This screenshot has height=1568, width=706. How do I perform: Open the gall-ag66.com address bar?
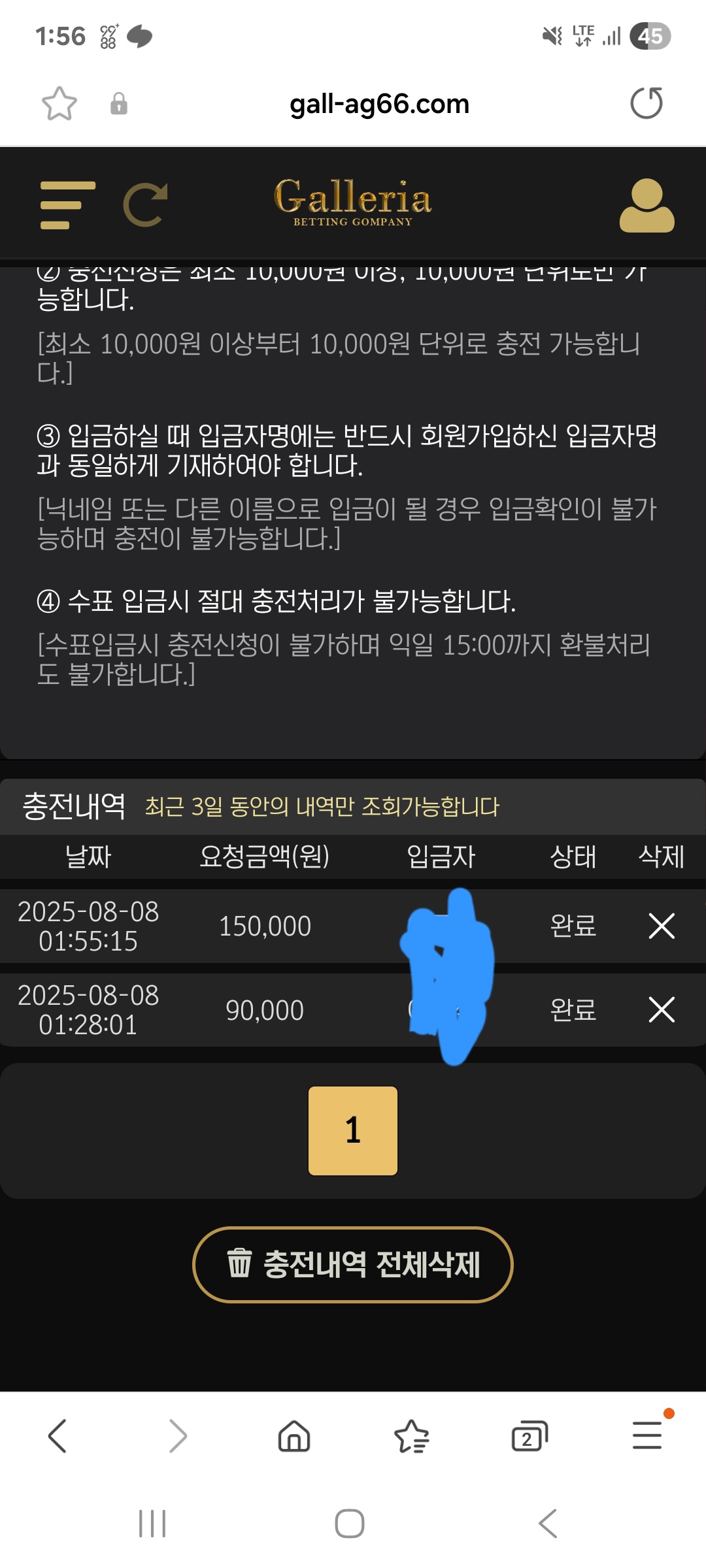tap(379, 104)
